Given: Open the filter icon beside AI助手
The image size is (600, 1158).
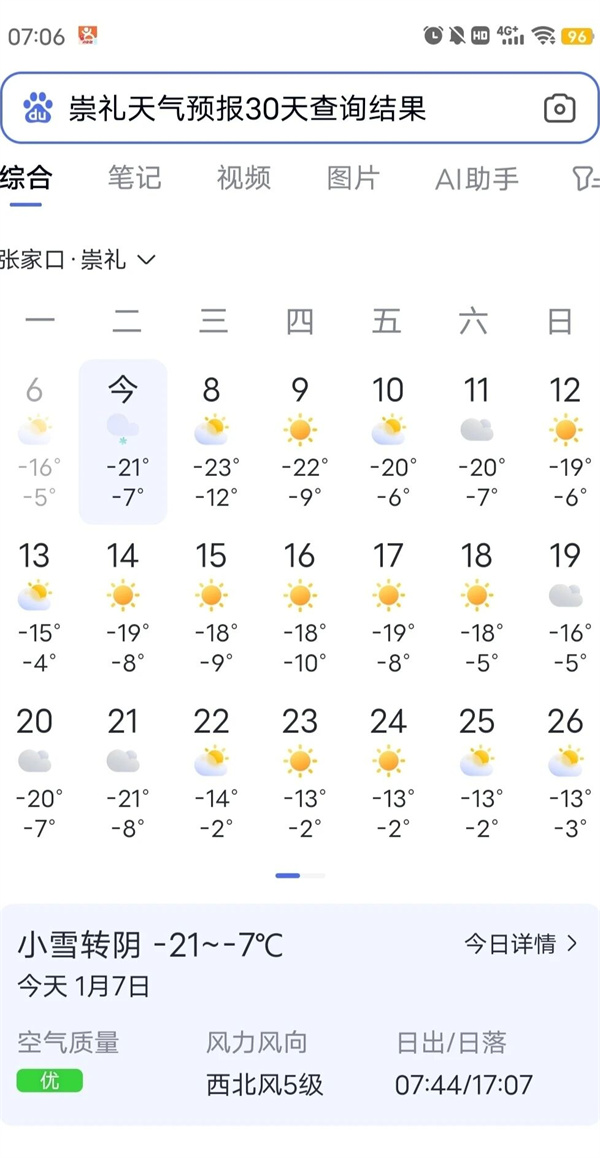Looking at the screenshot, I should [x=585, y=179].
